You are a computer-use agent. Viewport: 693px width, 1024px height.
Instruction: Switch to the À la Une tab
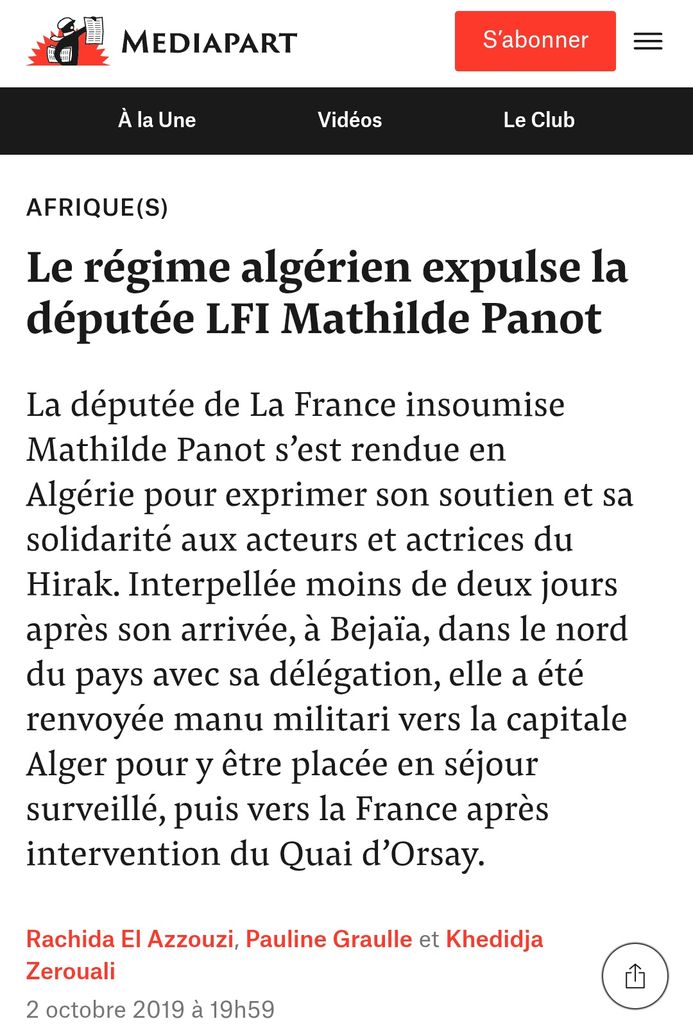tap(157, 120)
